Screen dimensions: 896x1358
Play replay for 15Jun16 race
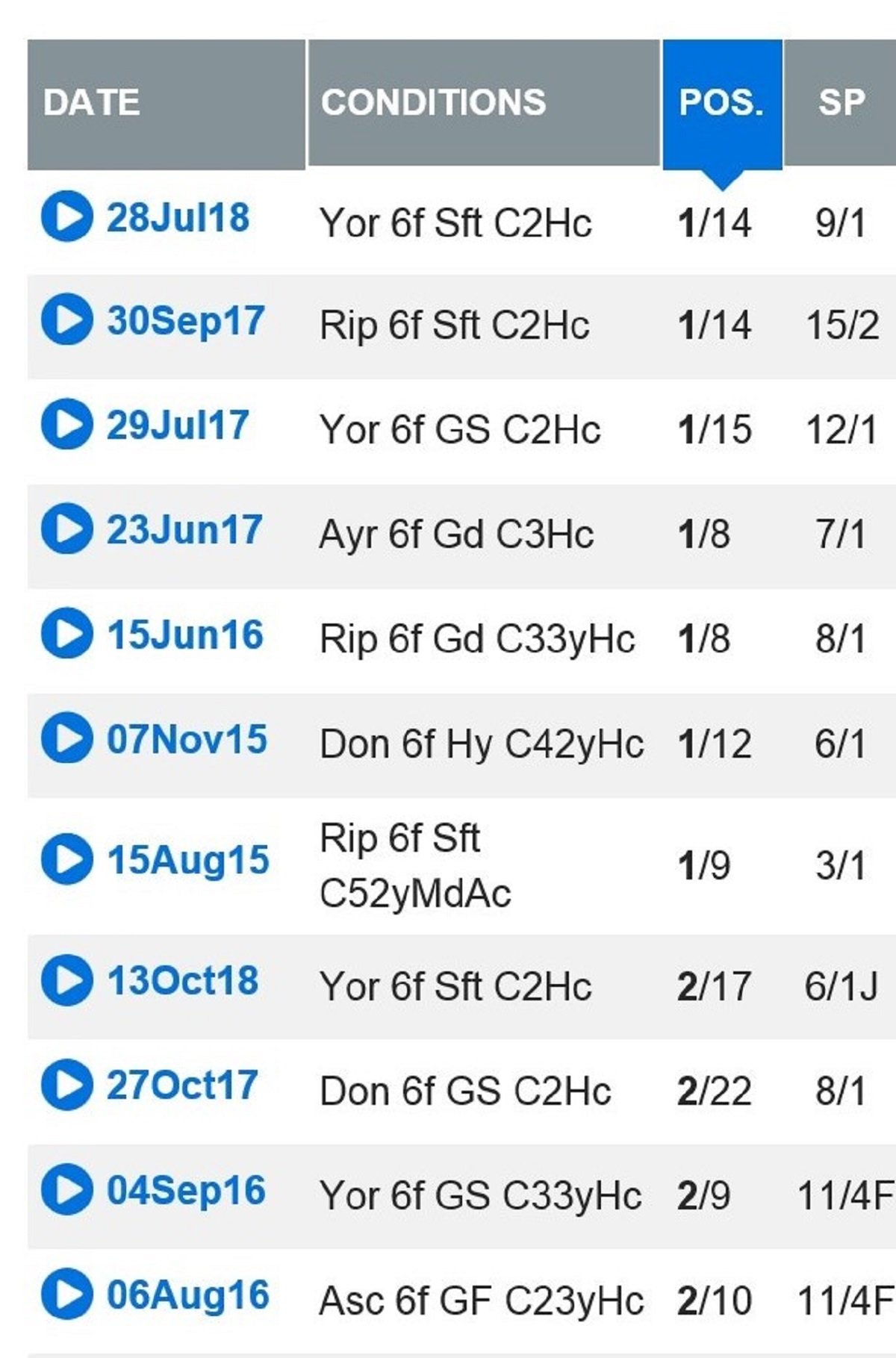click(x=67, y=633)
